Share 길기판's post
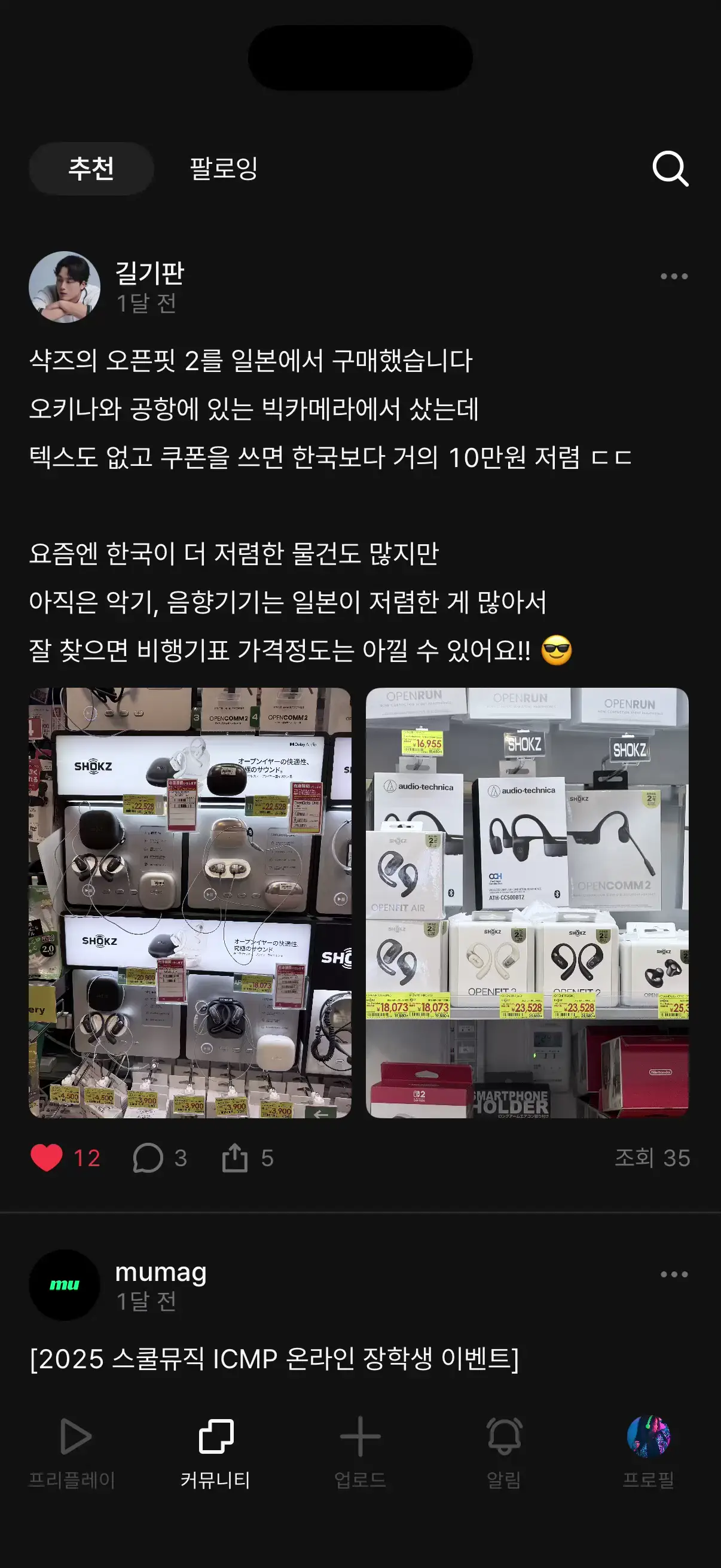This screenshot has width=721, height=1568. pos(235,1158)
